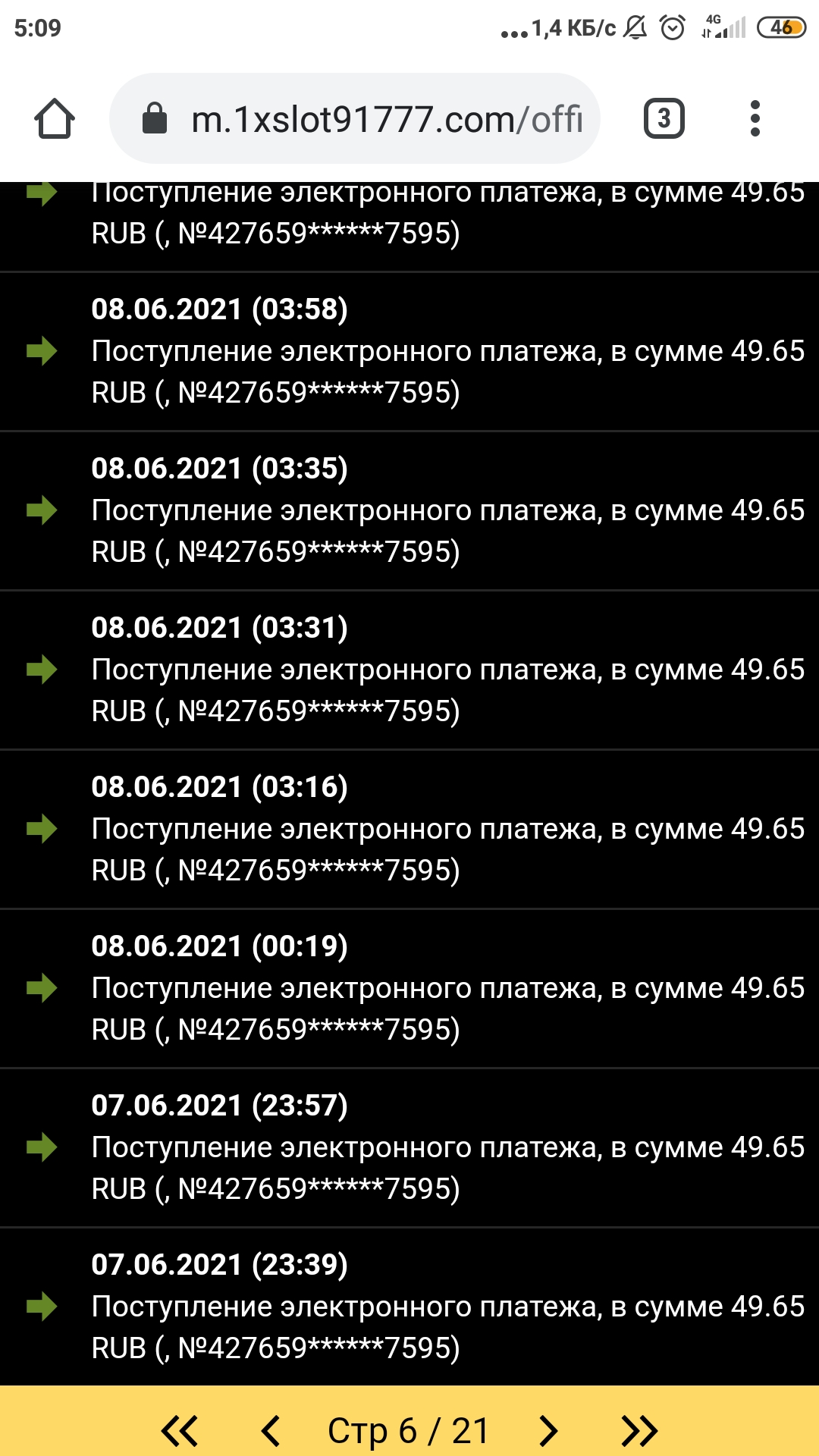This screenshot has width=819, height=1456.
Task: Jump to the first page of transactions
Action: click(x=180, y=1431)
